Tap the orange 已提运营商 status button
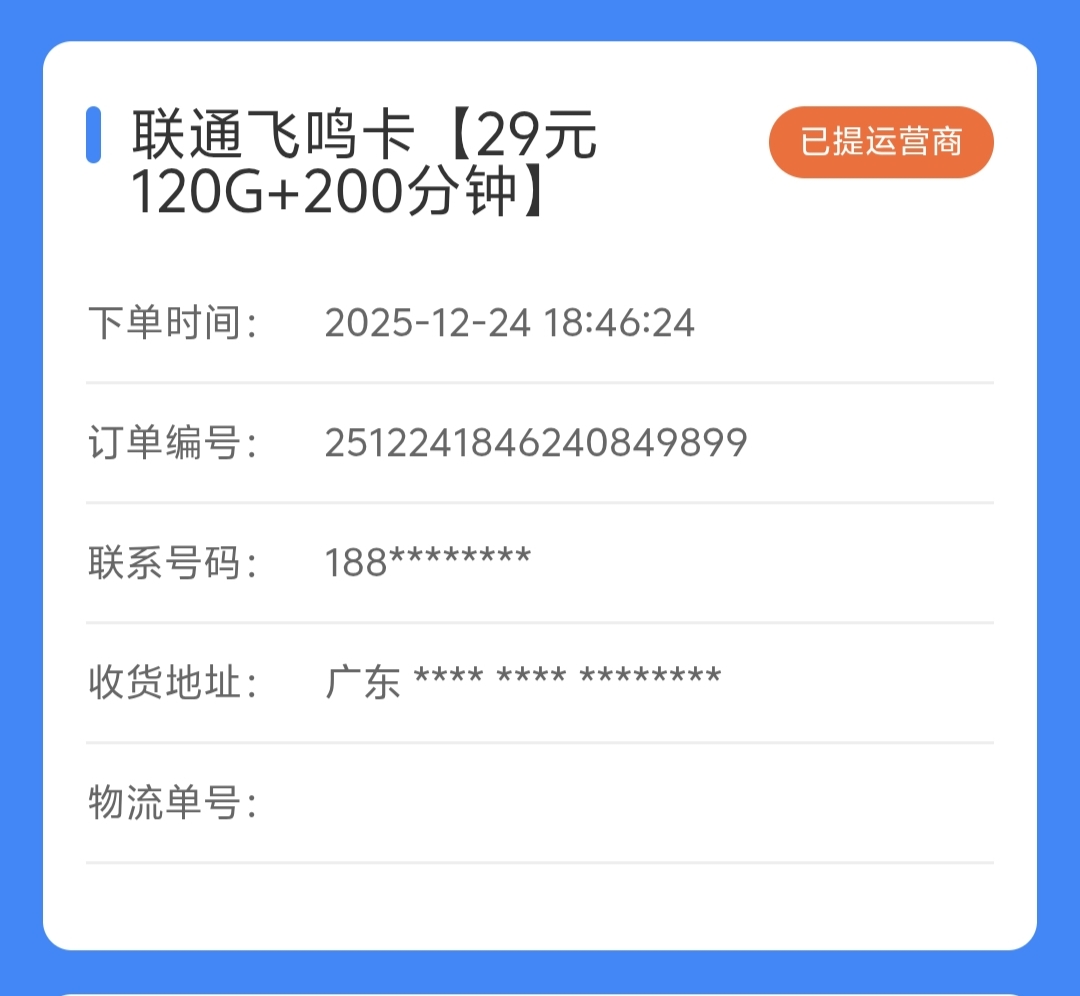Image resolution: width=1080 pixels, height=996 pixels. point(881,142)
